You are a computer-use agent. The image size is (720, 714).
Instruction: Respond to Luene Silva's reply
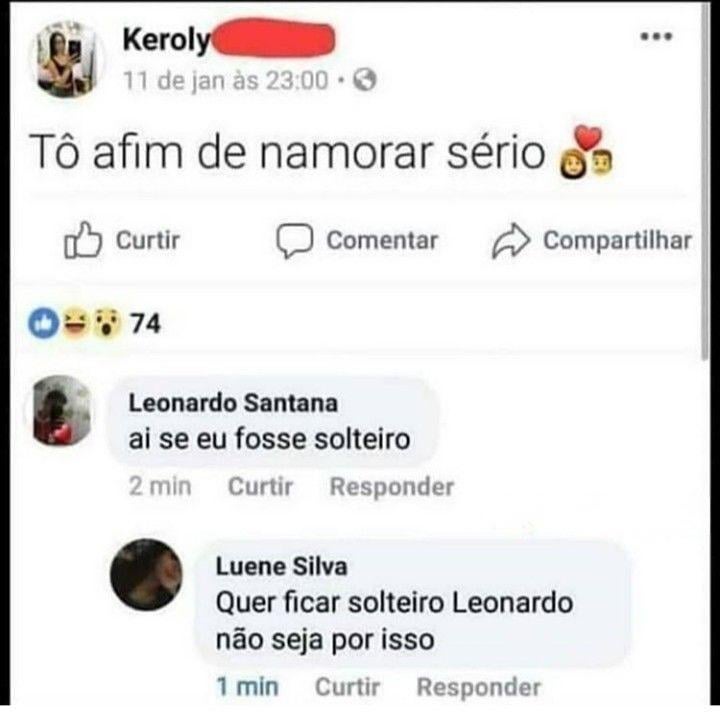pyautogui.click(x=478, y=687)
